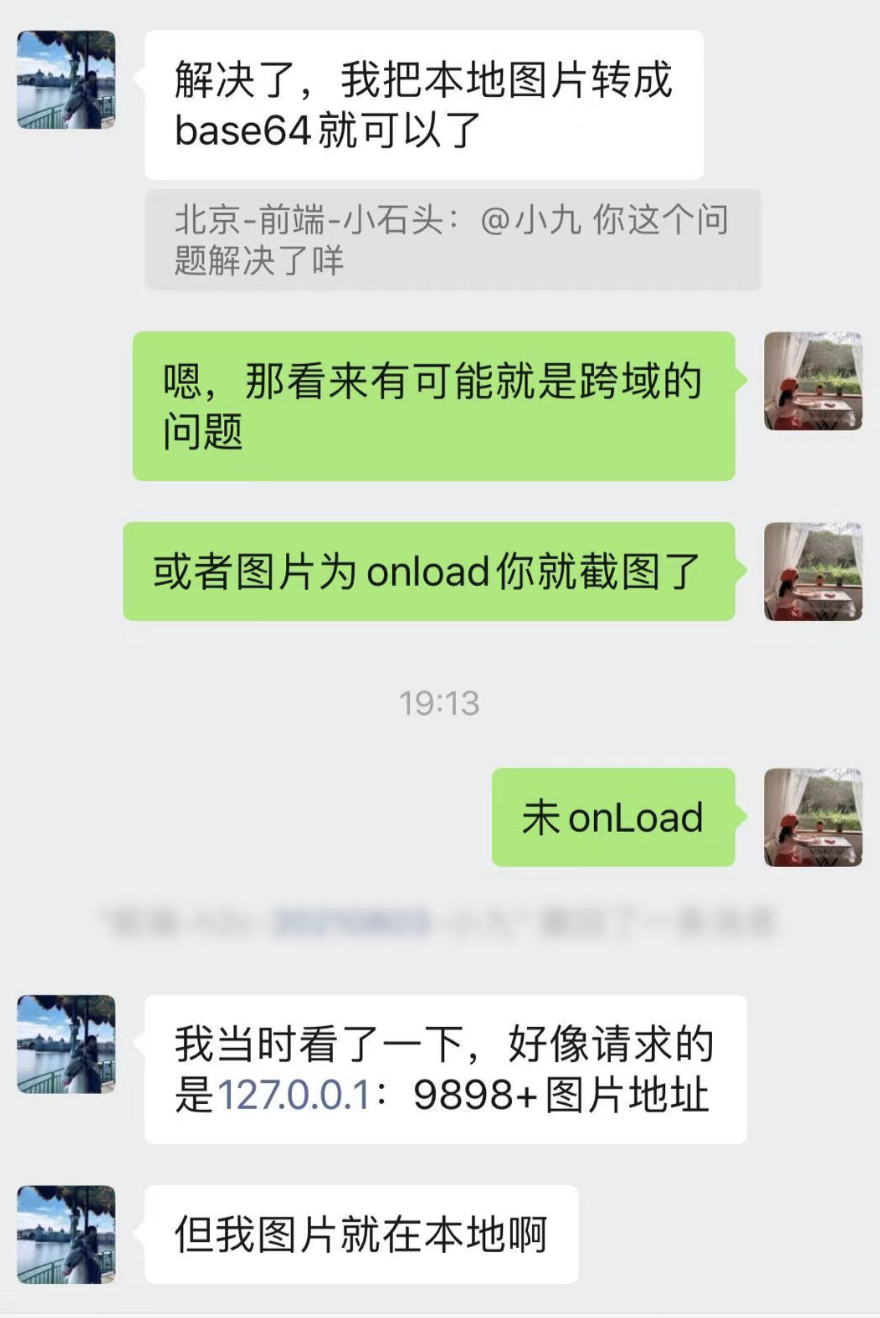Tap your avatar next to the 跨域的问题 message
880x1318 pixels.
click(812, 381)
